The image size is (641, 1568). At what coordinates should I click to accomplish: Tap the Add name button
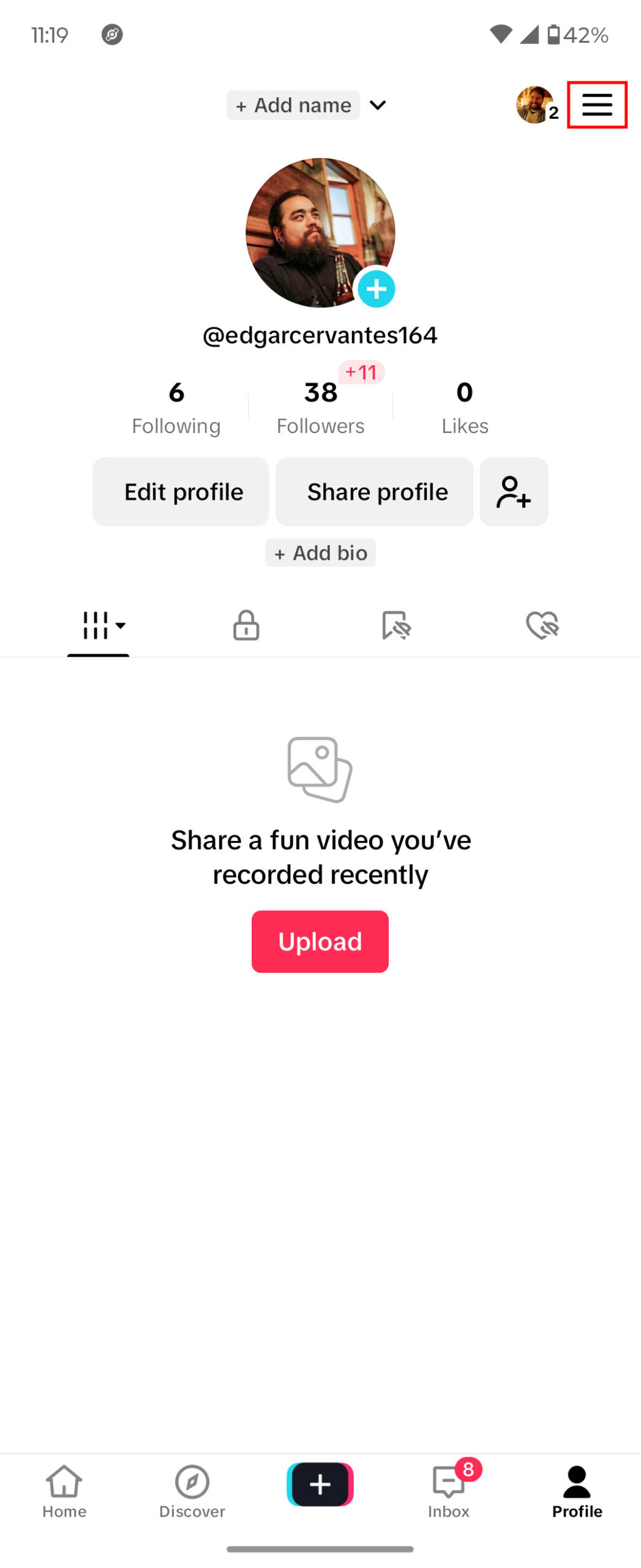click(x=293, y=105)
